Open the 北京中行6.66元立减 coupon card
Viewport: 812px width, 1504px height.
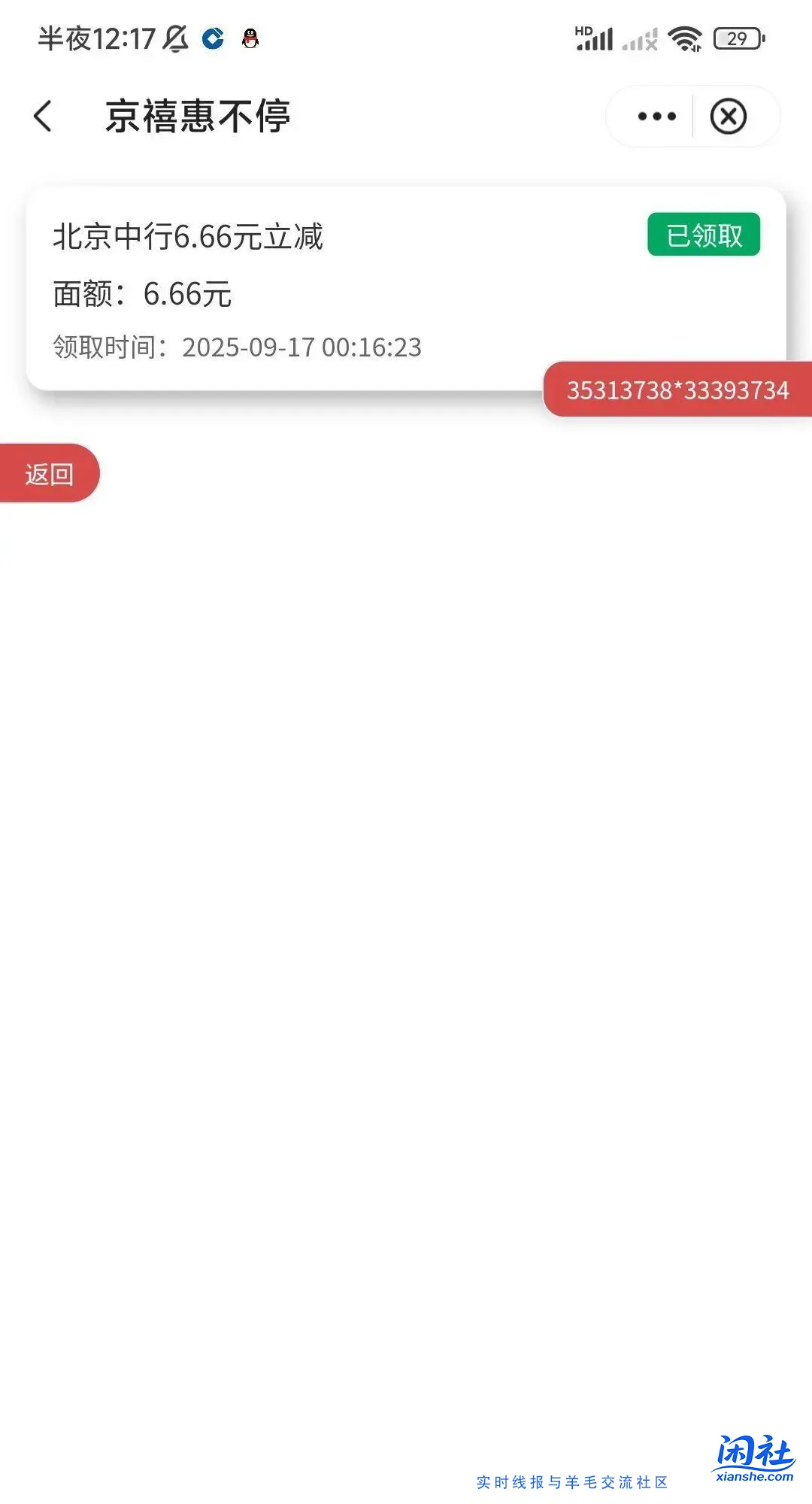pyautogui.click(x=301, y=290)
